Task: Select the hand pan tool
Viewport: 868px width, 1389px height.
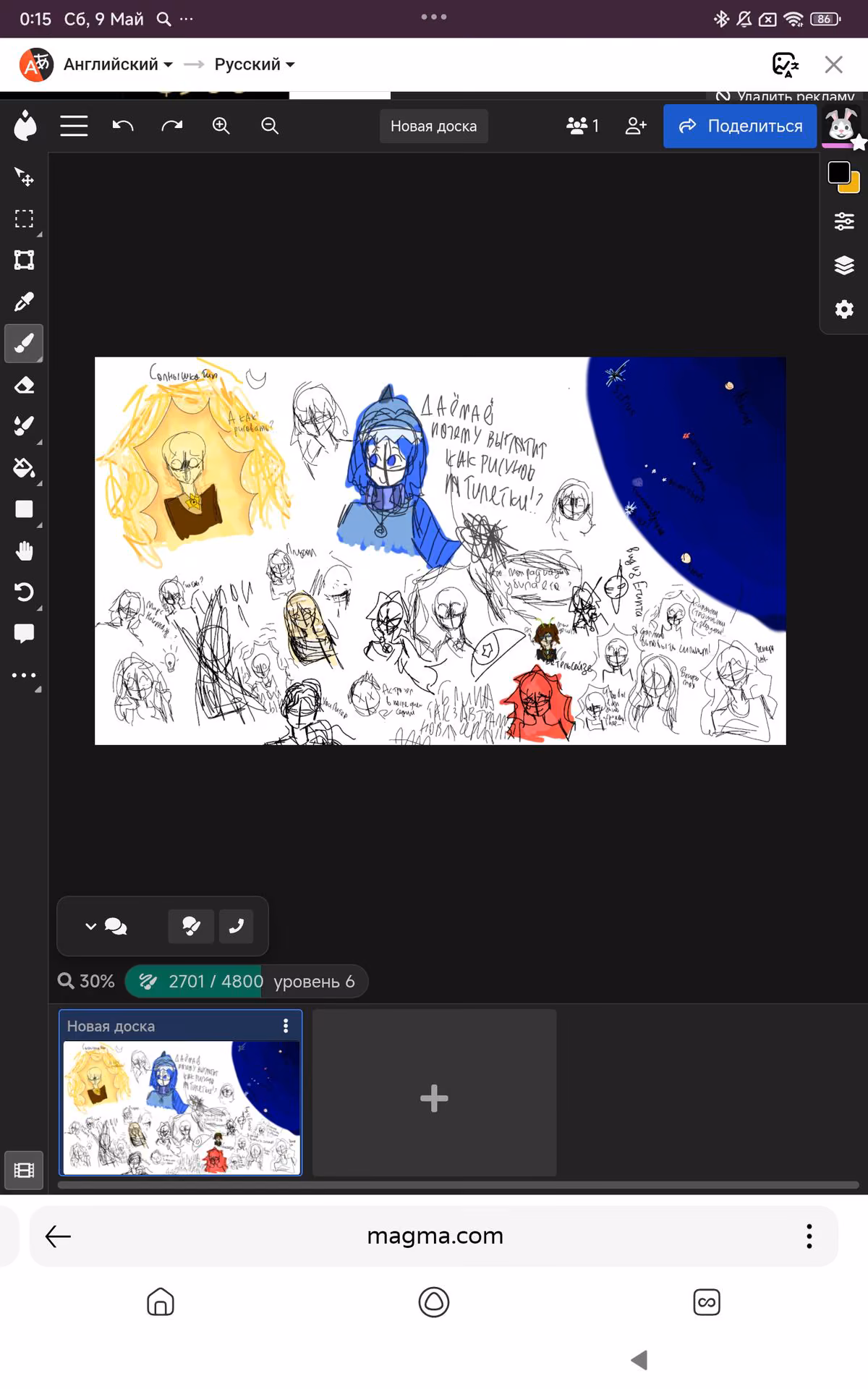Action: tap(25, 551)
